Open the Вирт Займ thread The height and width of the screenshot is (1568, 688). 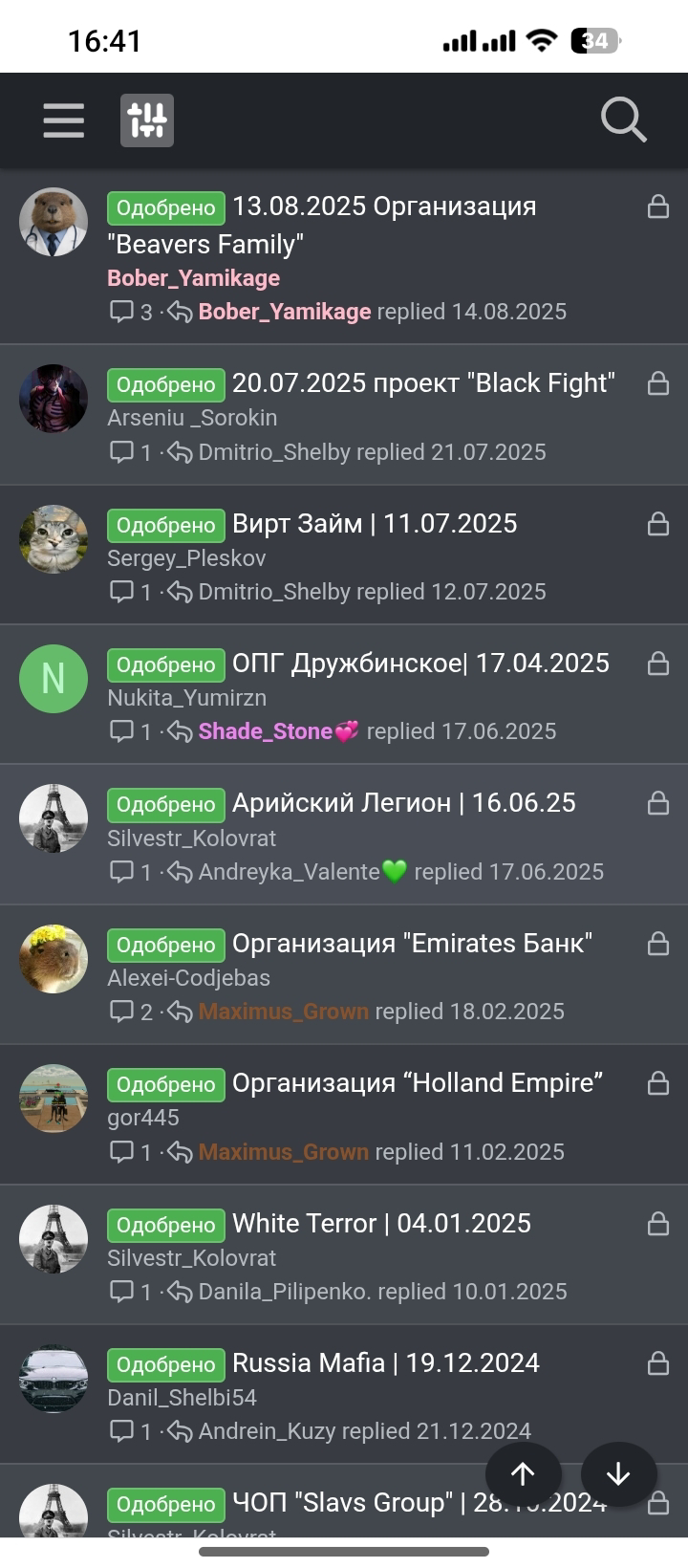375,524
